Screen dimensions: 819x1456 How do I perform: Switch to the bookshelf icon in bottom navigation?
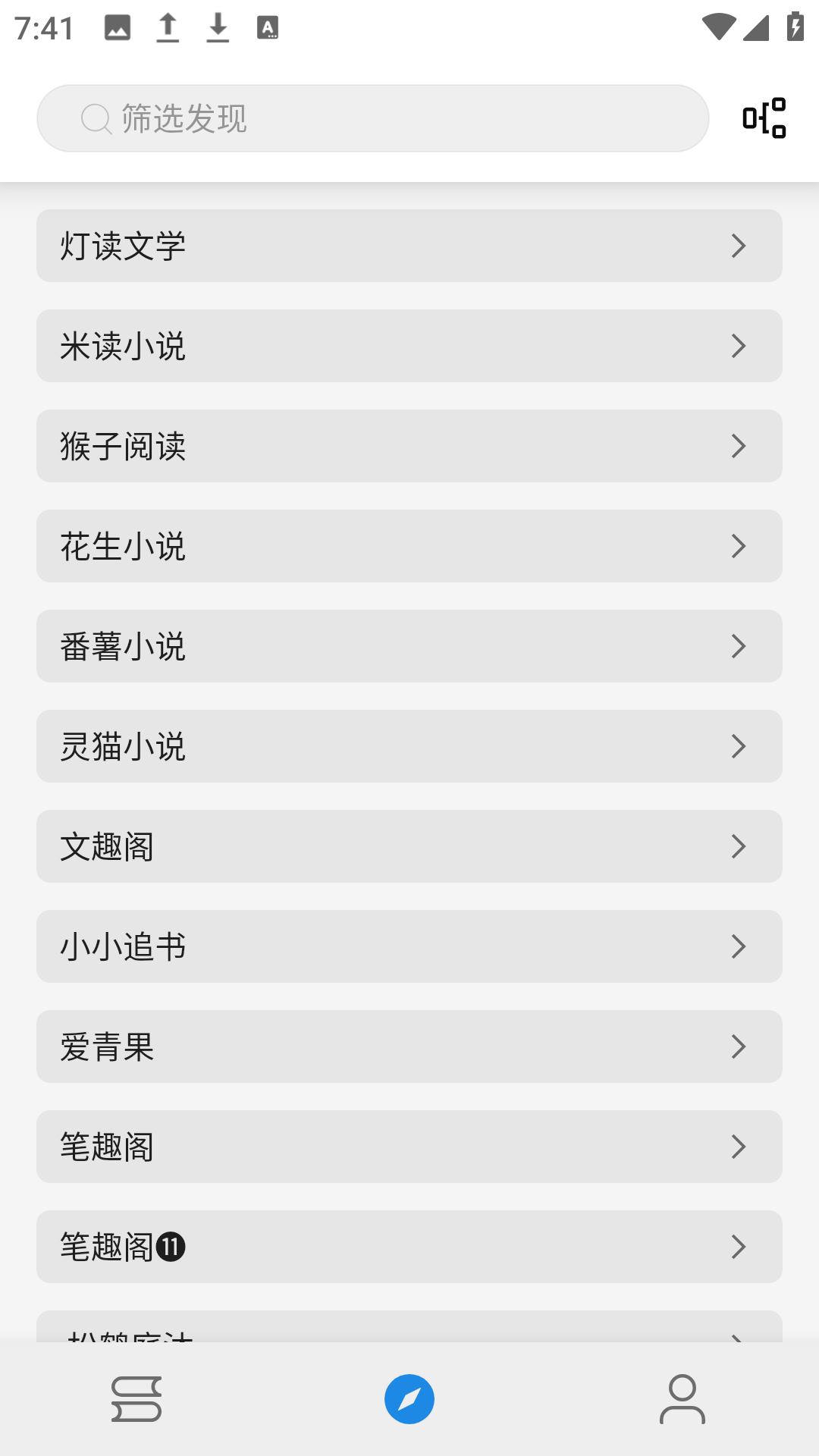136,1399
